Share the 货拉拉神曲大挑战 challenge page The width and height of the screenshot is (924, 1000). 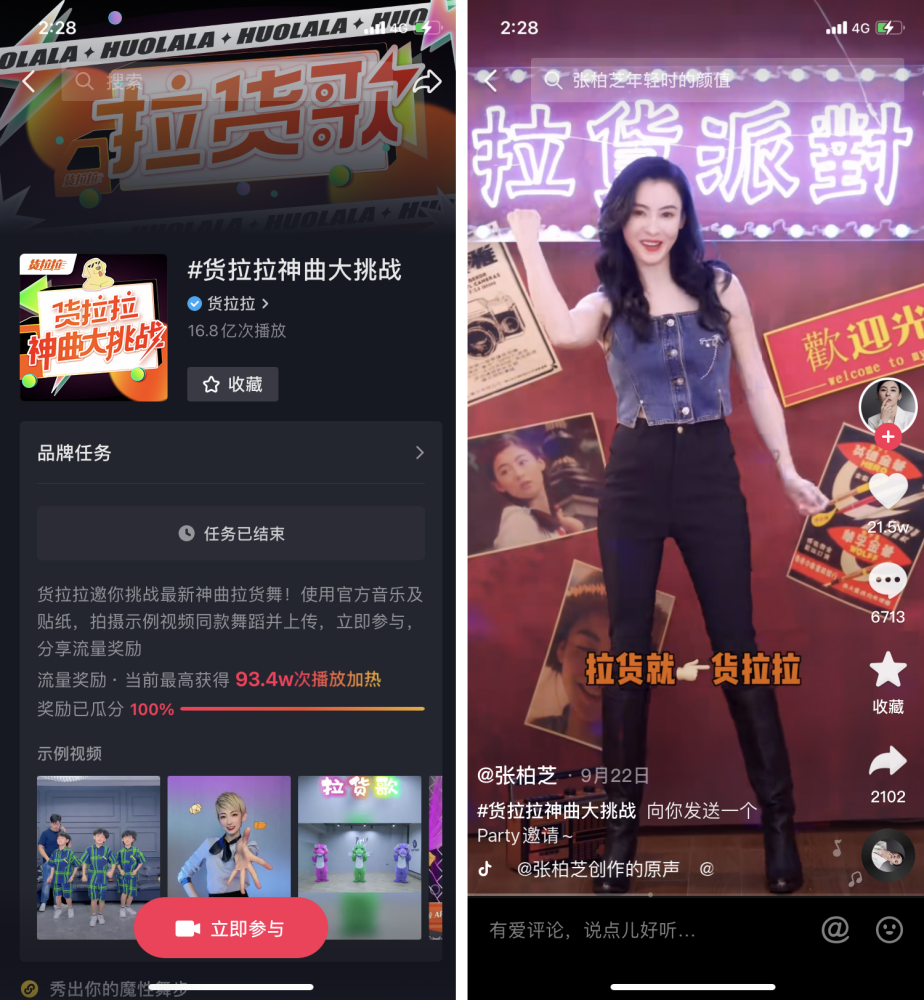(x=427, y=82)
